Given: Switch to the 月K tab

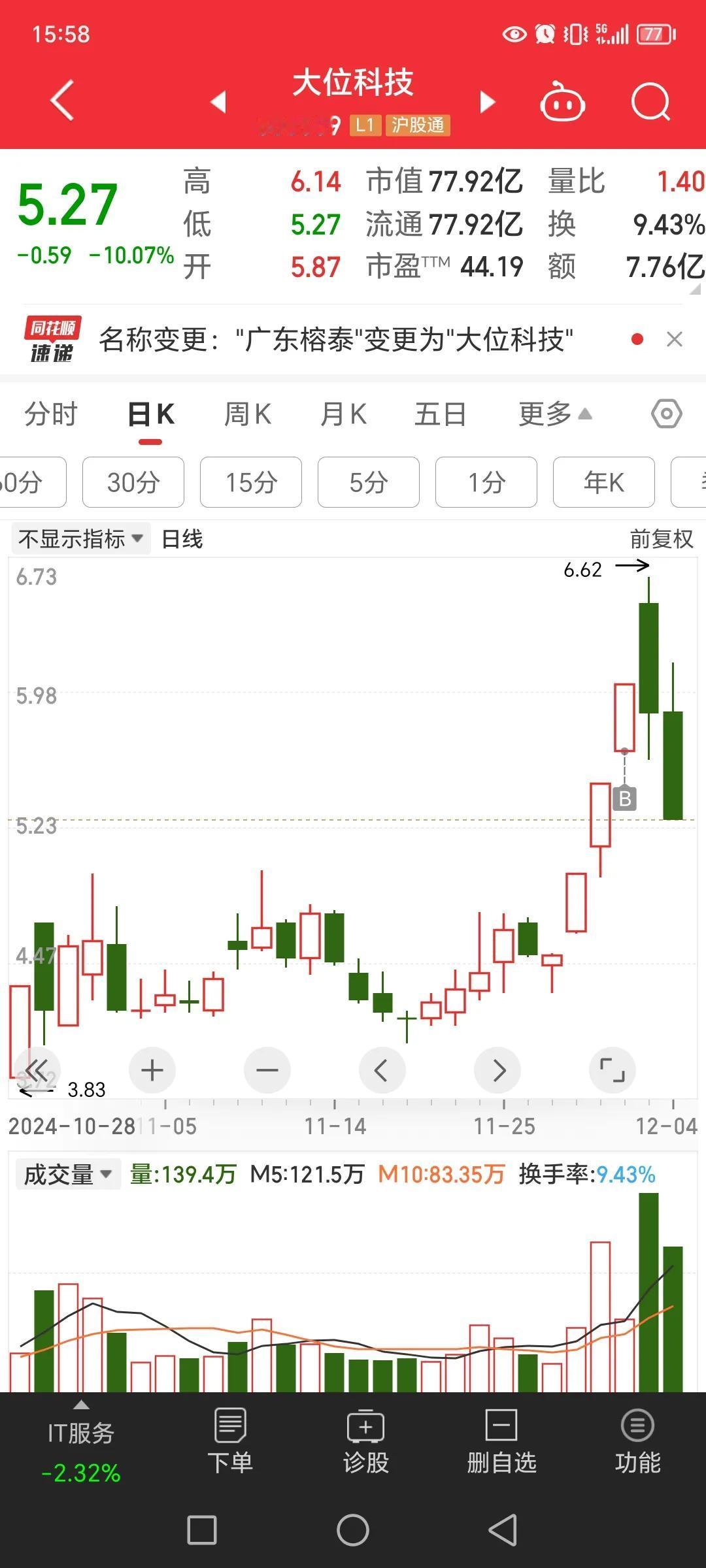Looking at the screenshot, I should pyautogui.click(x=343, y=414).
